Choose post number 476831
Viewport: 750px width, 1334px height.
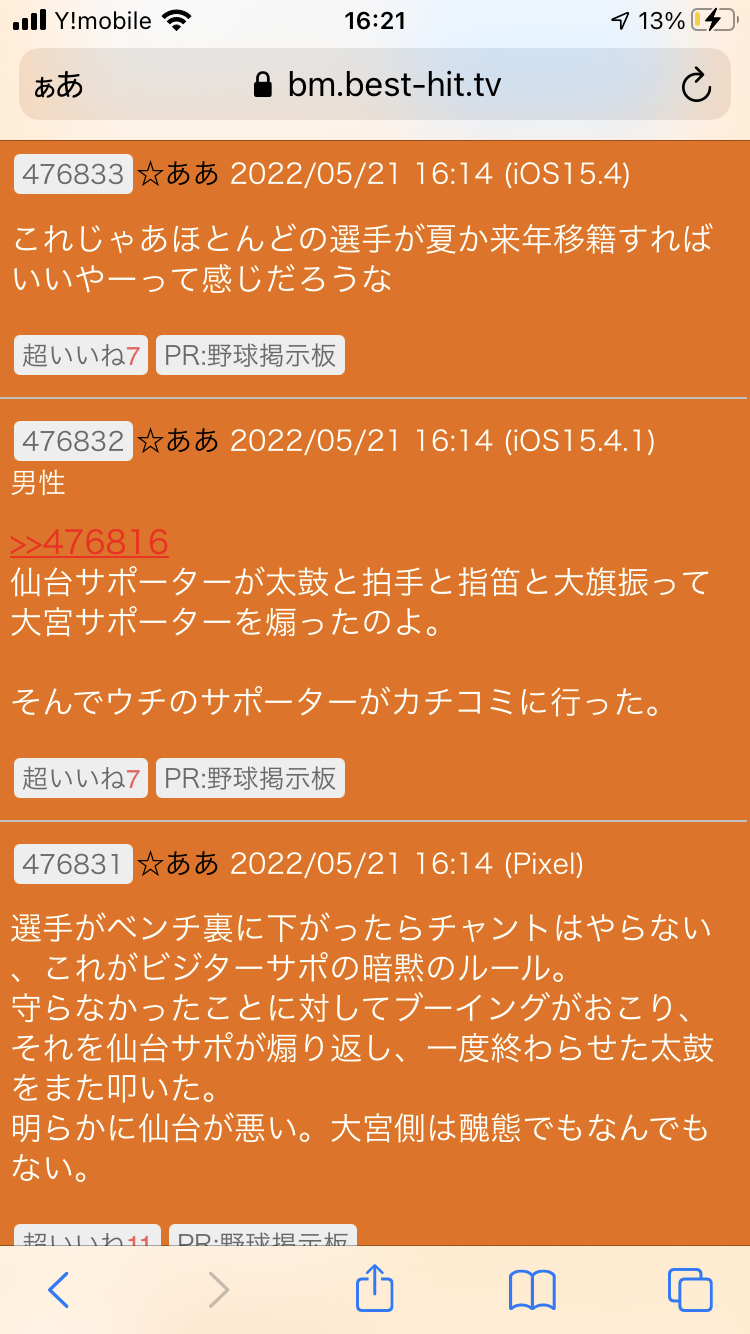(73, 863)
